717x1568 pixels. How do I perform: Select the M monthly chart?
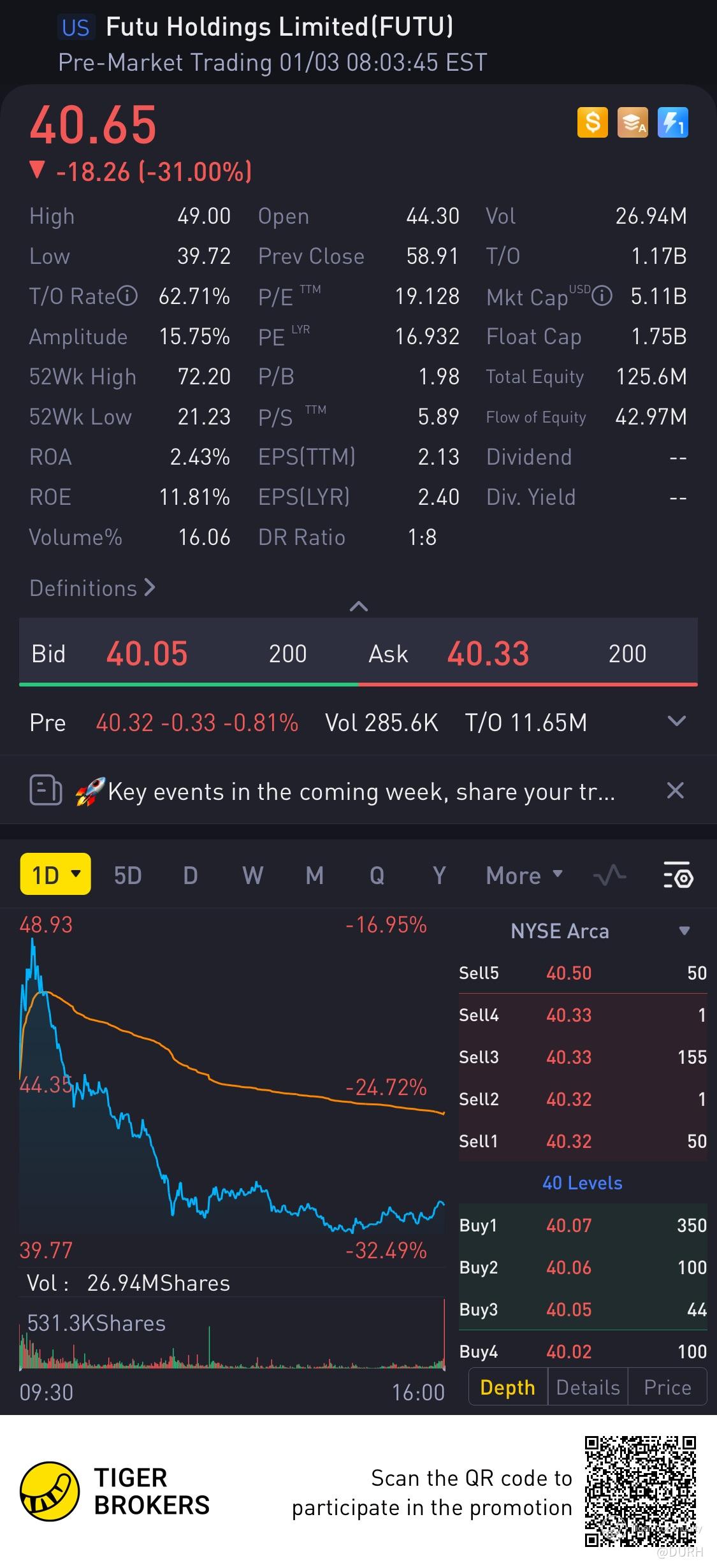click(x=315, y=876)
